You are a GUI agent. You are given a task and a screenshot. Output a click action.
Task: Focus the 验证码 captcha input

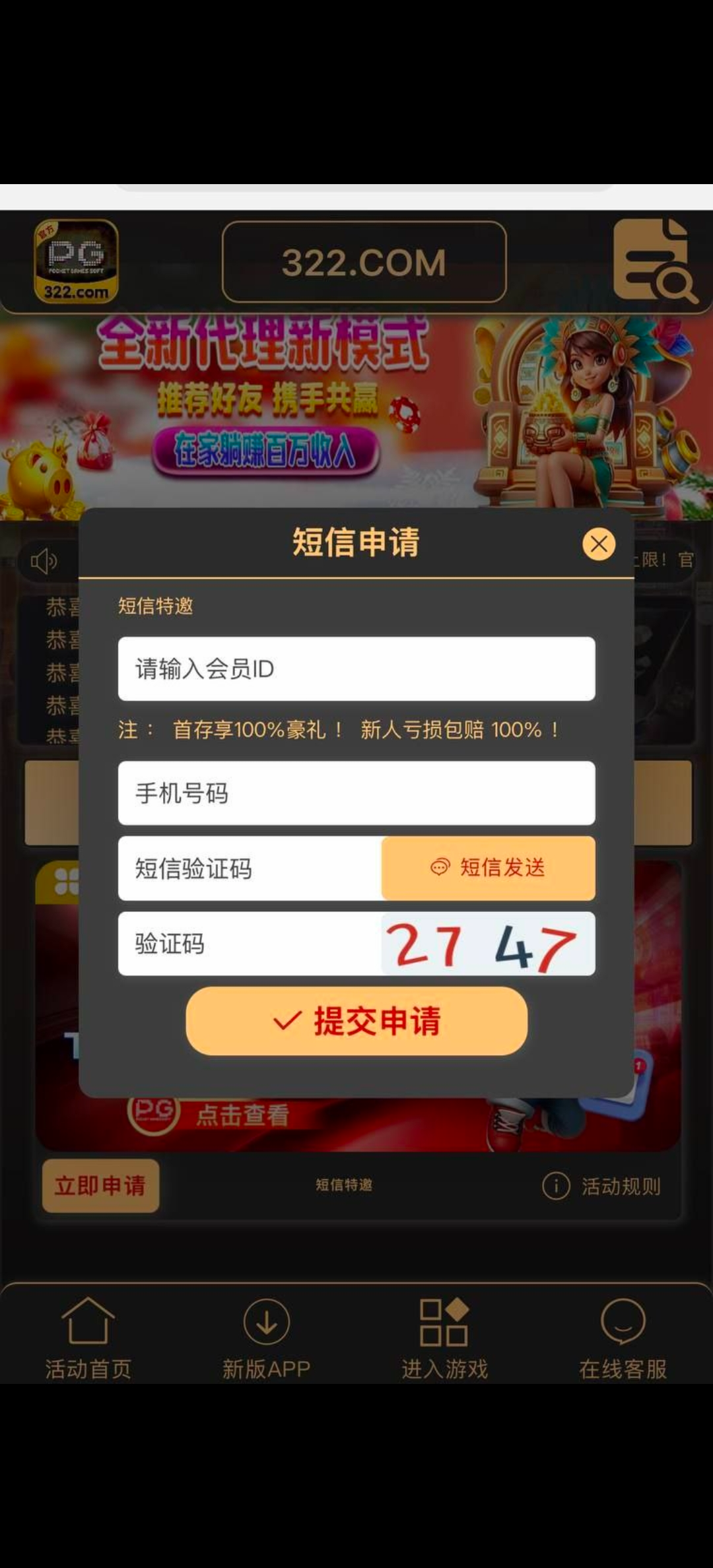pos(250,944)
